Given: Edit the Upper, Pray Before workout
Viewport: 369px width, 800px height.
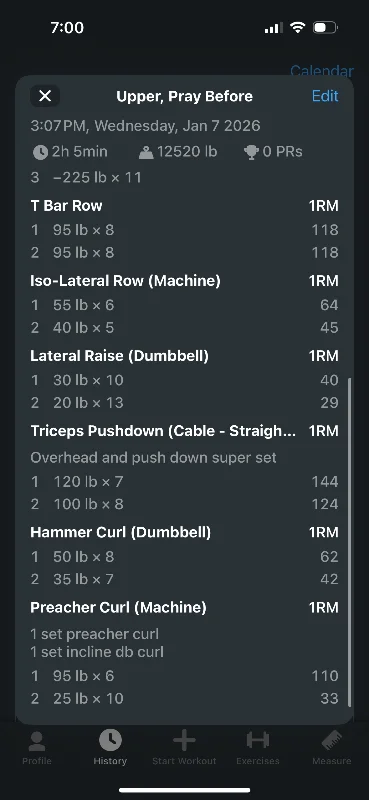Looking at the screenshot, I should pyautogui.click(x=325, y=96).
